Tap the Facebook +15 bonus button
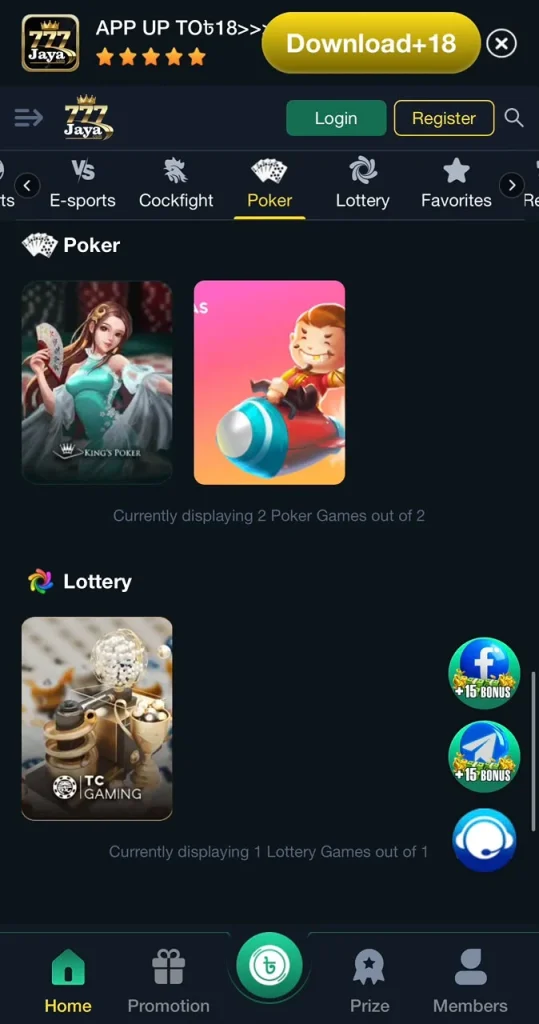Image resolution: width=539 pixels, height=1024 pixels. [484, 673]
